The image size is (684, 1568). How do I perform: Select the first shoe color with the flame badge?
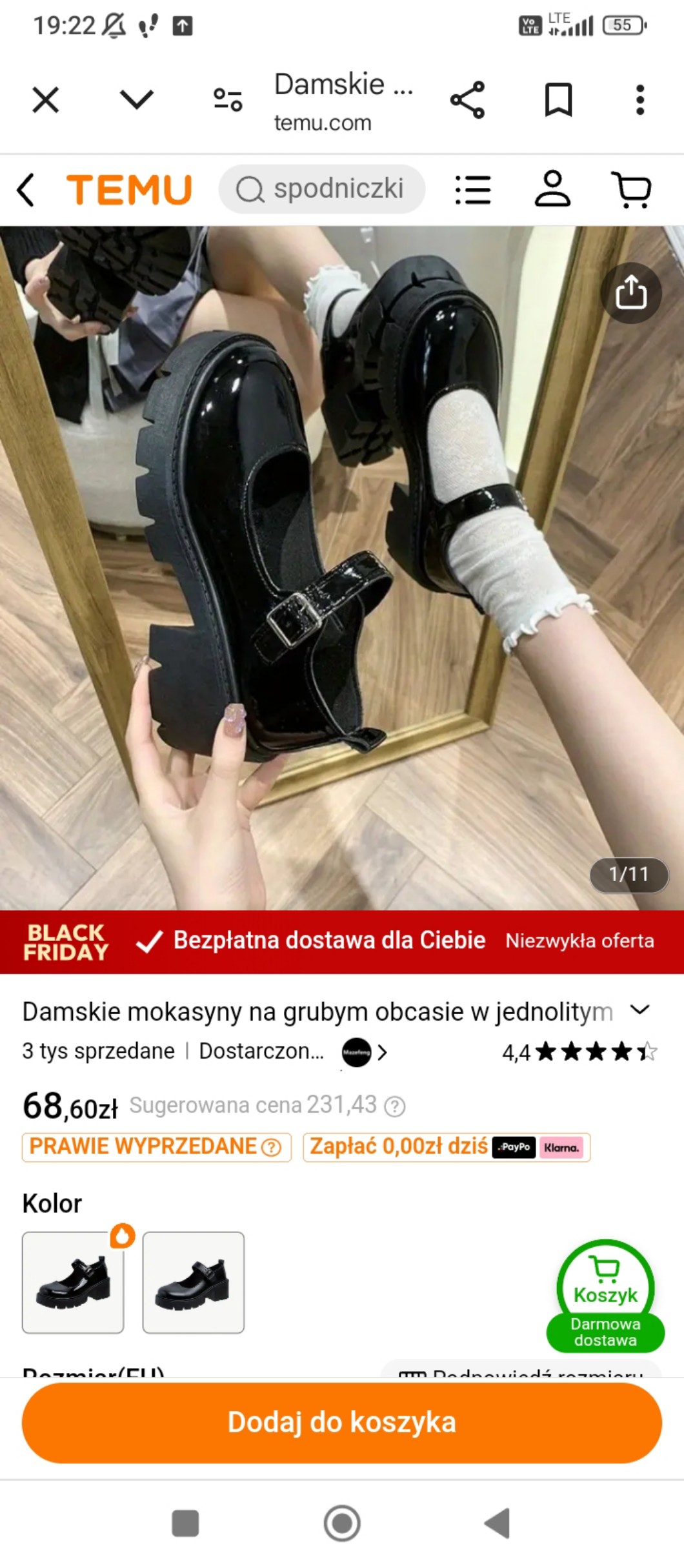coord(73,1282)
